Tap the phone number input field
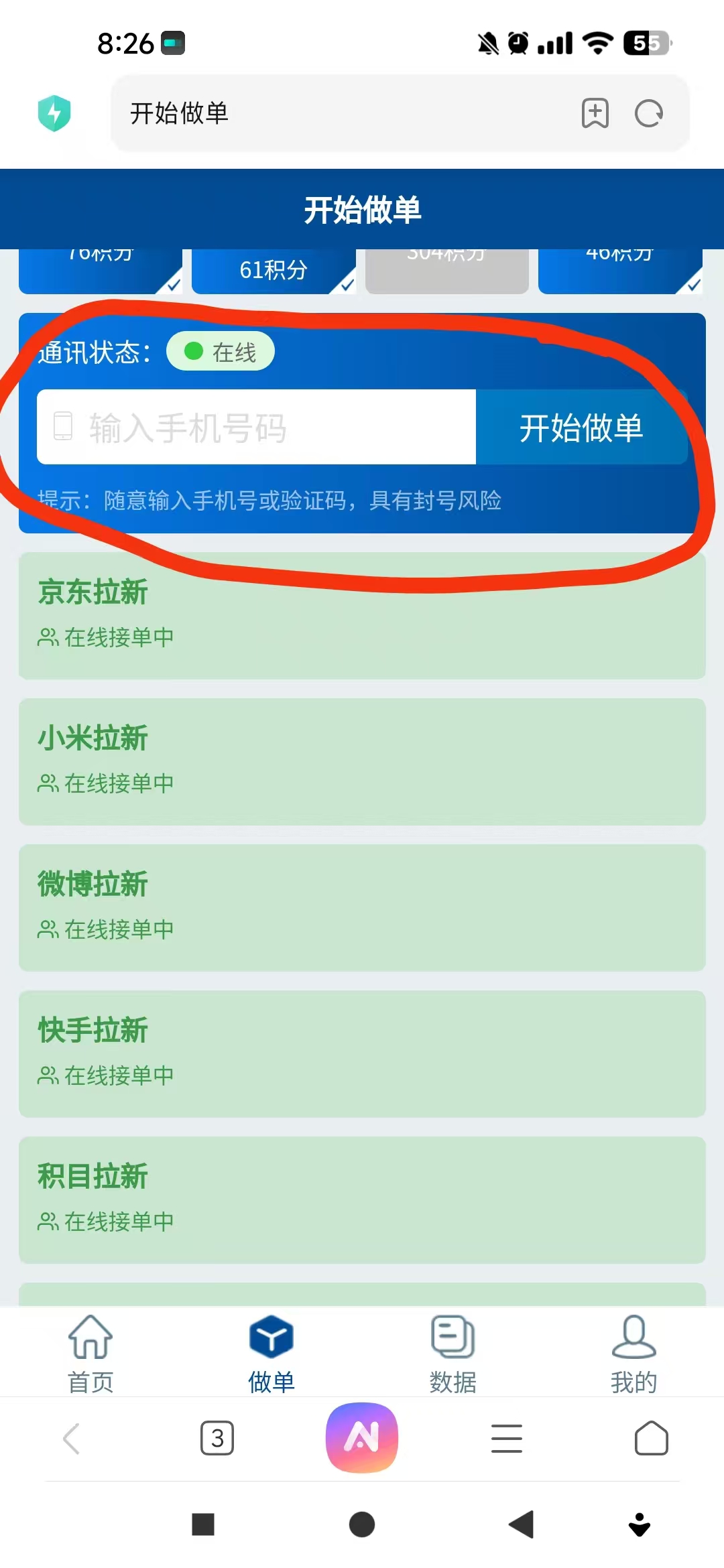 tap(268, 428)
